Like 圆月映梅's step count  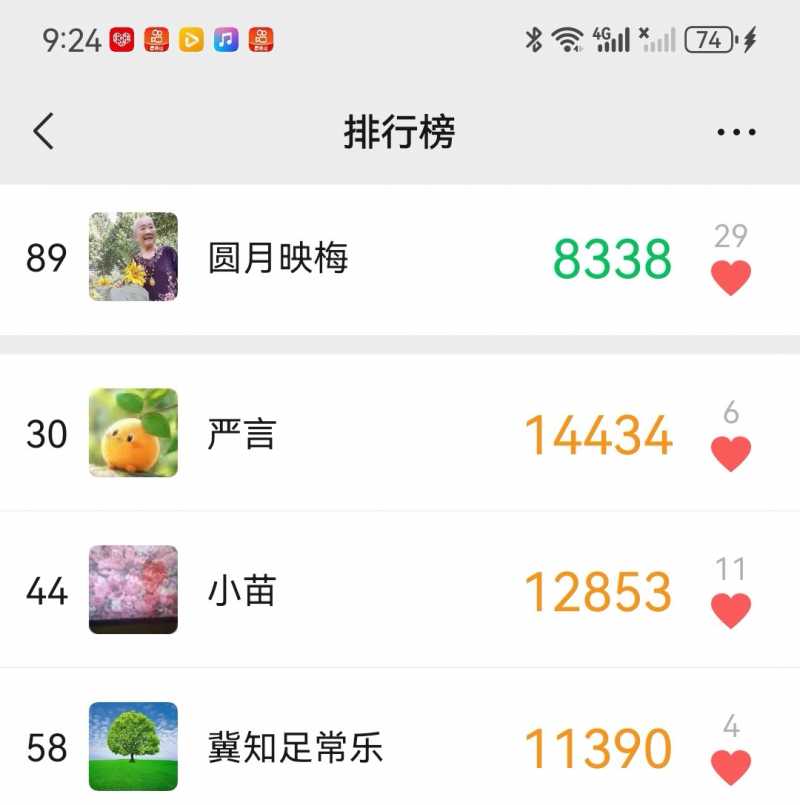point(731,277)
